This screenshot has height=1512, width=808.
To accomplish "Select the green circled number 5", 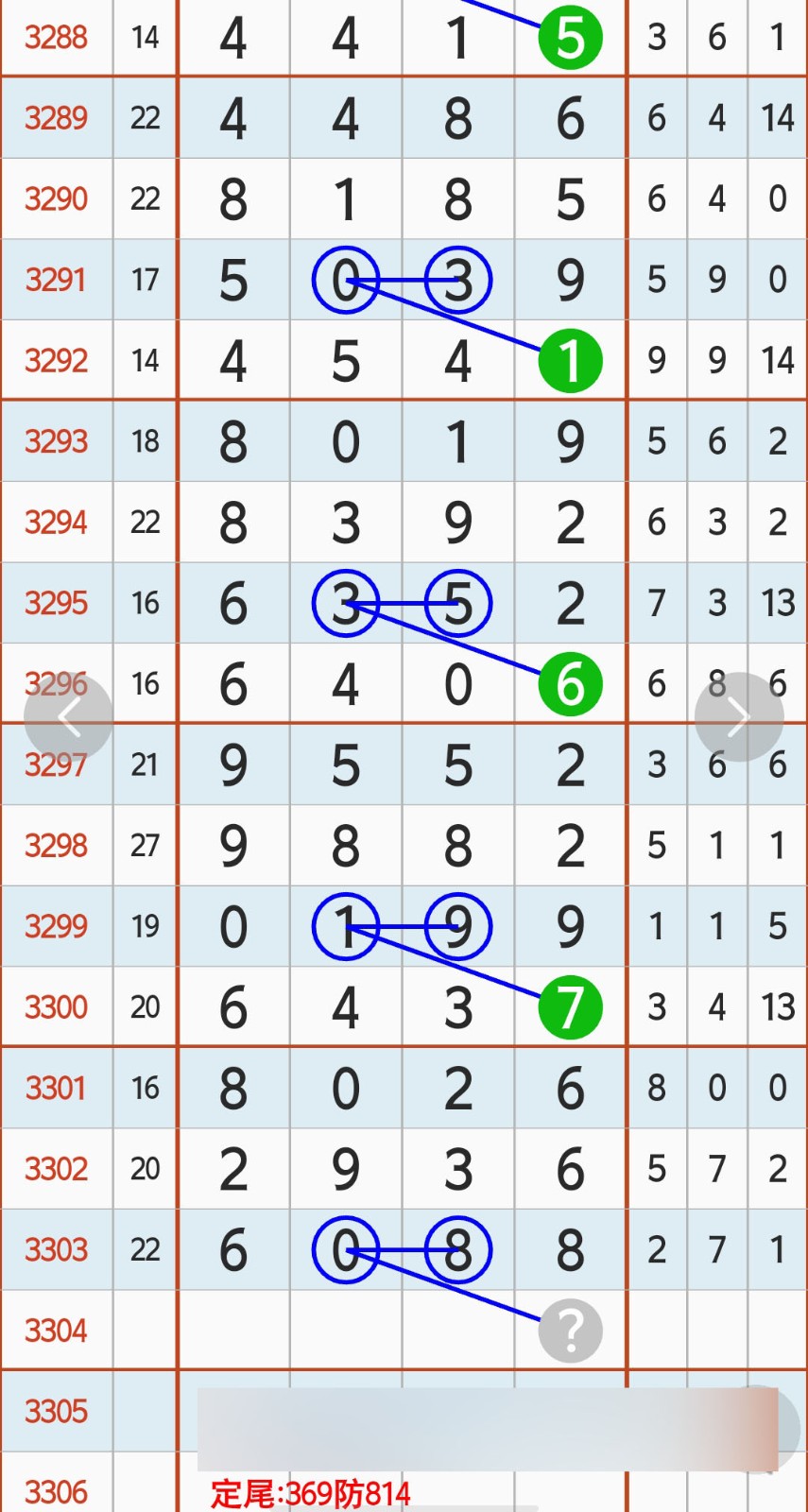I will [x=569, y=38].
